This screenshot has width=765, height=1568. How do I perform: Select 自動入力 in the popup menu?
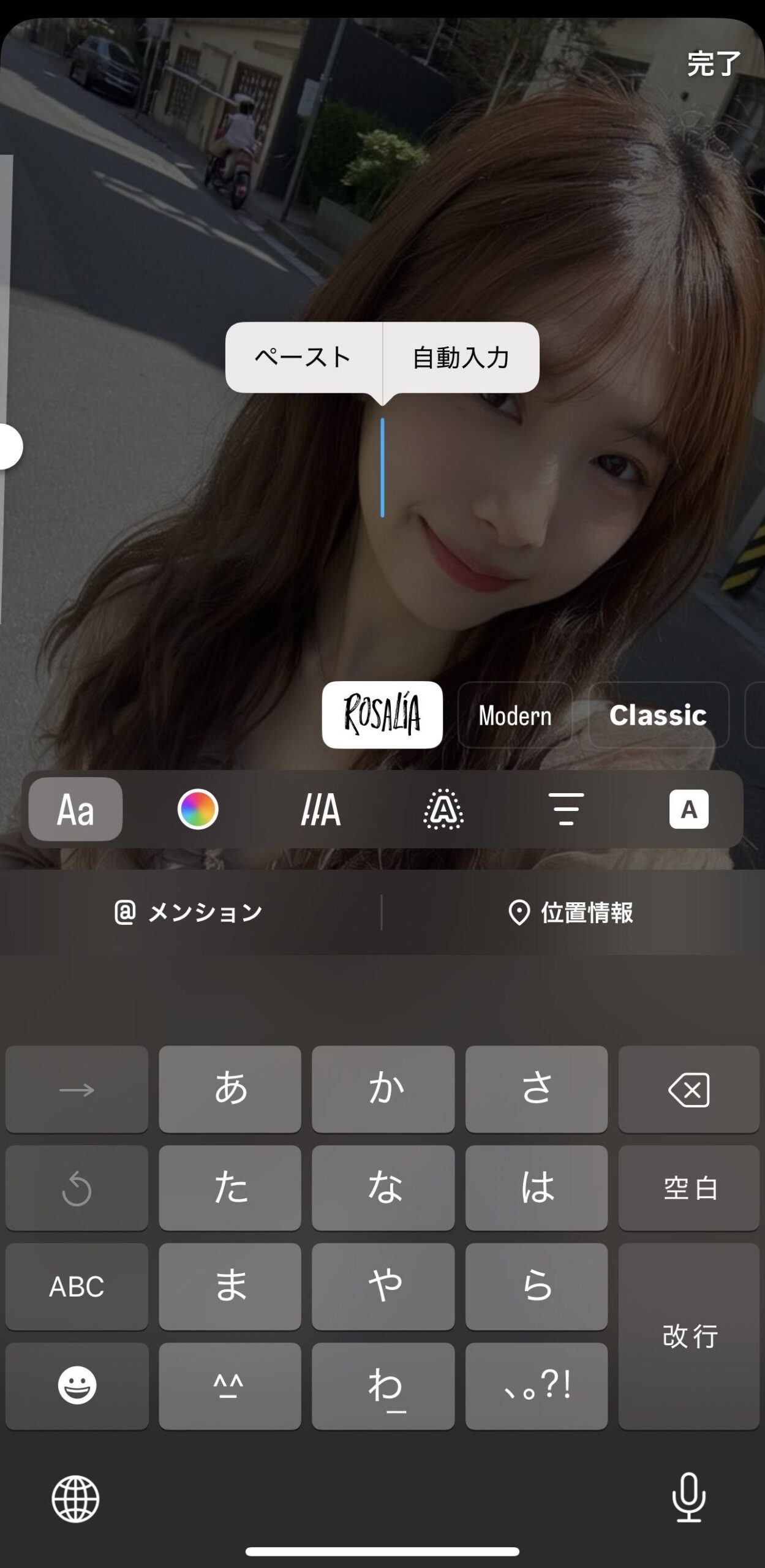[x=461, y=357]
